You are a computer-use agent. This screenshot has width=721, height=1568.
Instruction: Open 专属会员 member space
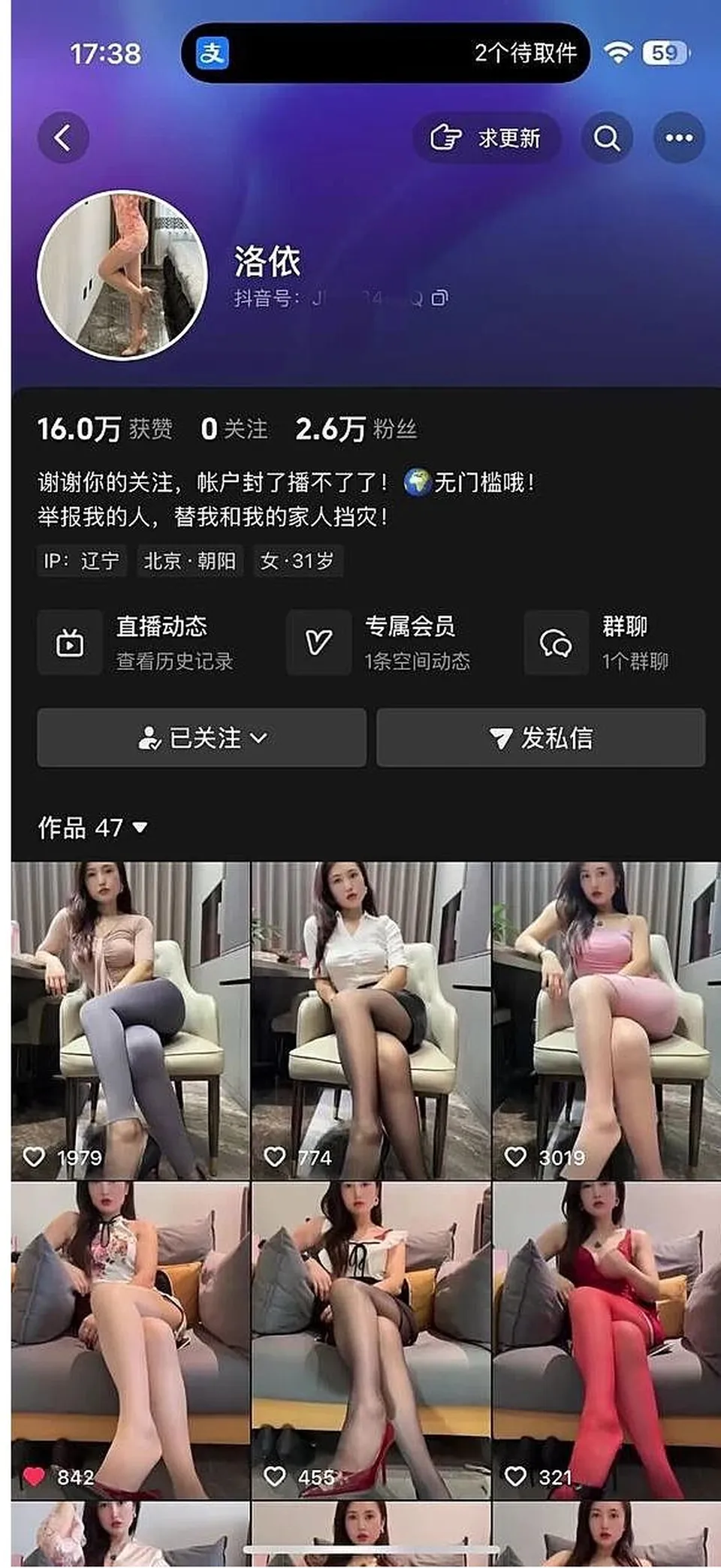click(379, 643)
